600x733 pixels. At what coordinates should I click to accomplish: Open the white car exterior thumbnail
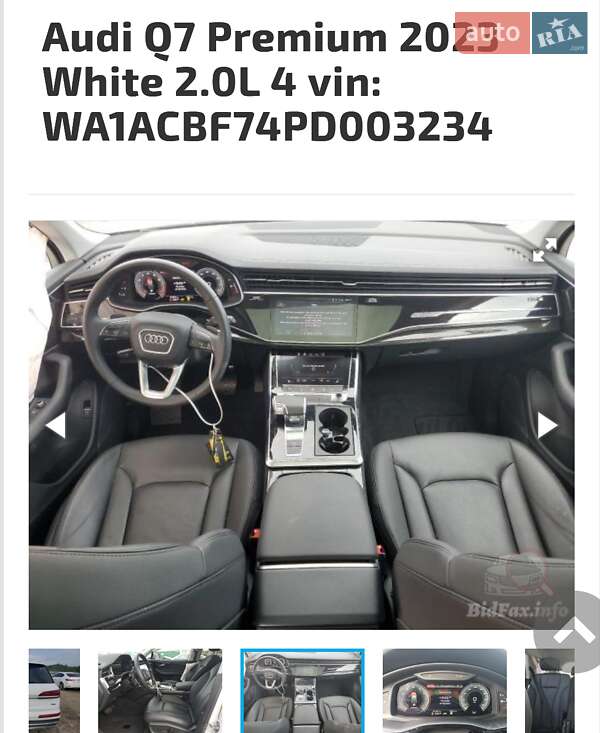point(54,690)
